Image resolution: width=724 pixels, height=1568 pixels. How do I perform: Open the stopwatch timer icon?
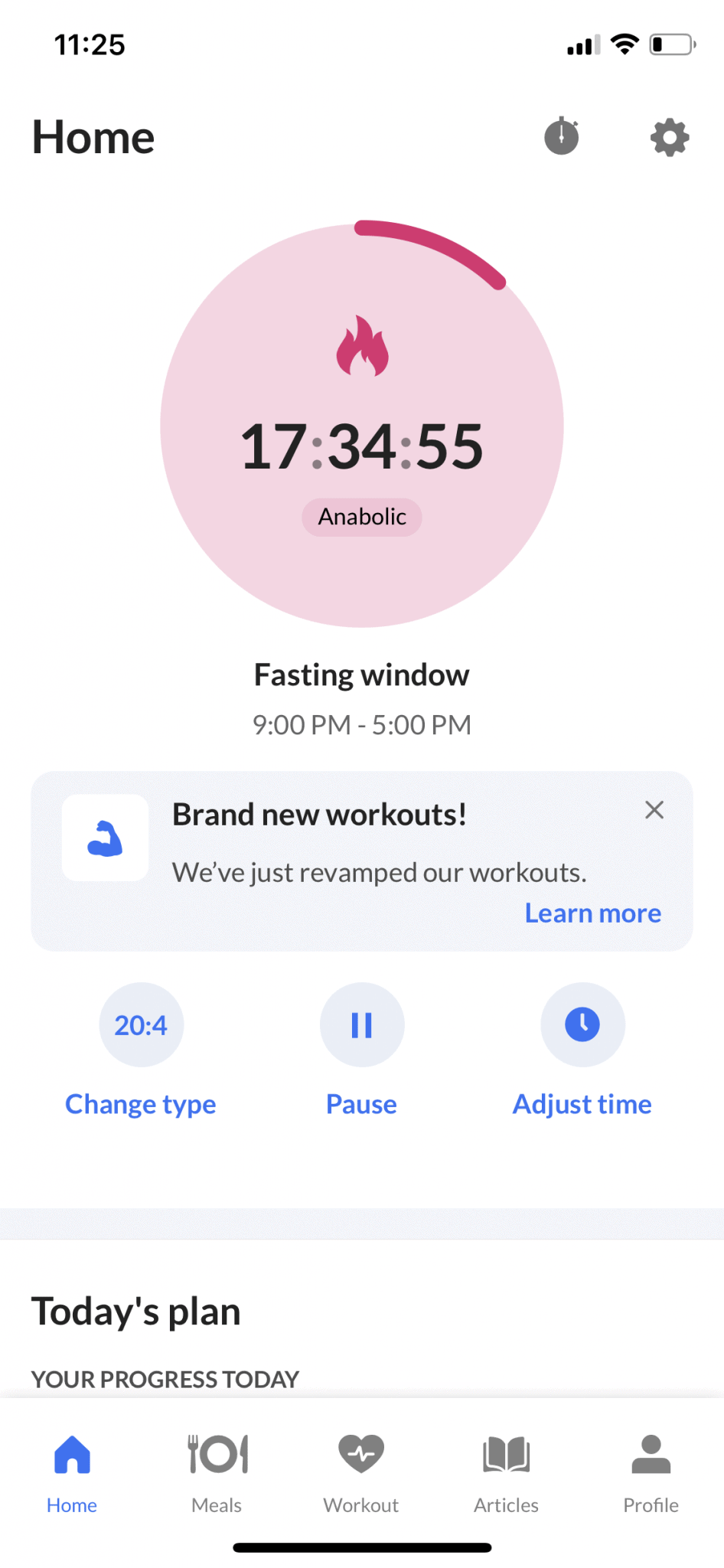(562, 136)
